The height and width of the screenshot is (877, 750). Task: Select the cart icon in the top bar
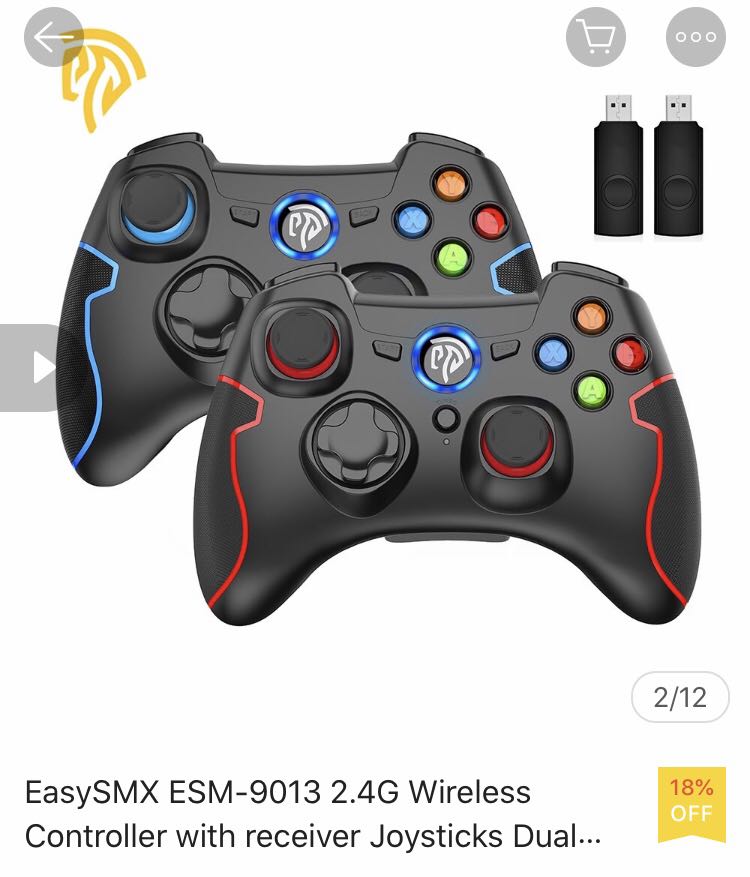coord(595,38)
